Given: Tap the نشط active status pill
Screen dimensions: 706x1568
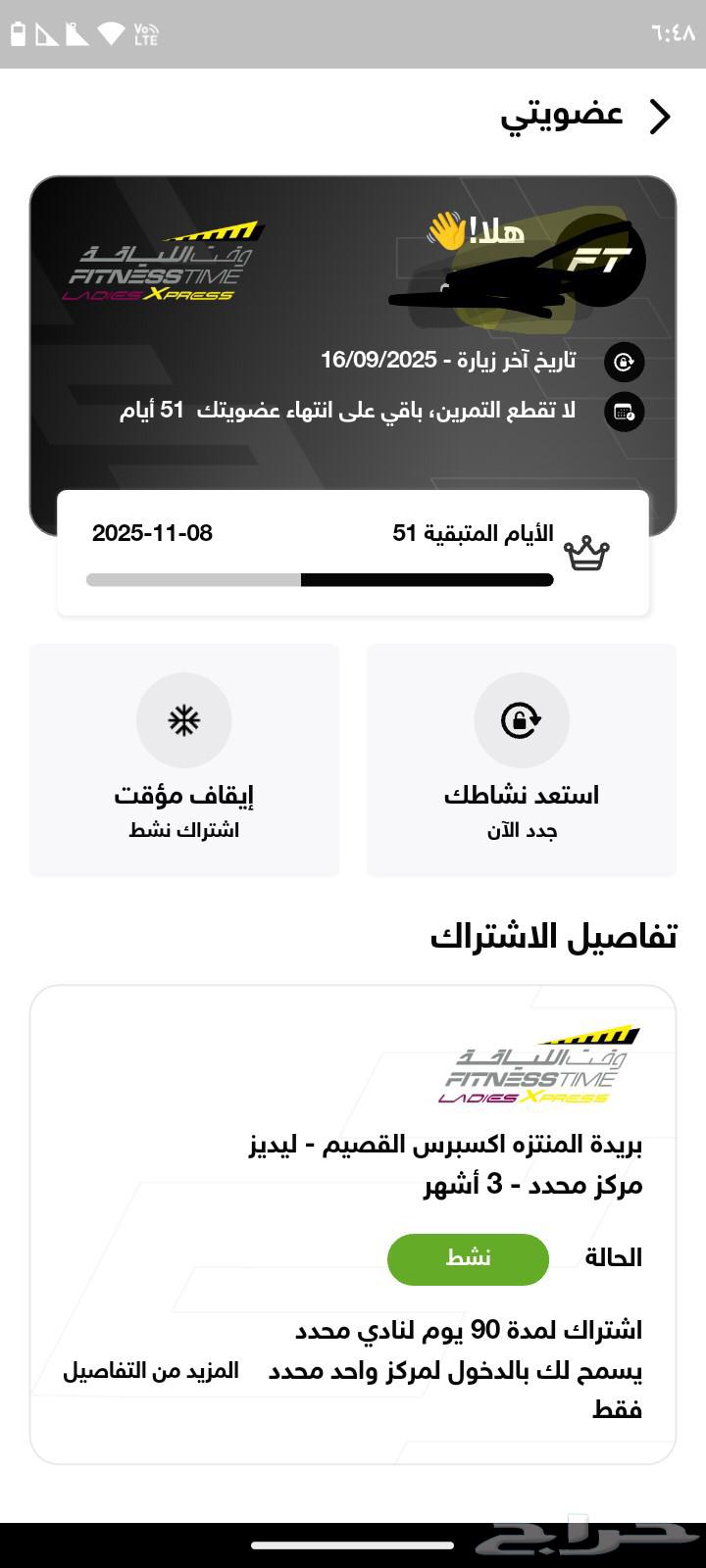Looking at the screenshot, I should click(468, 1258).
